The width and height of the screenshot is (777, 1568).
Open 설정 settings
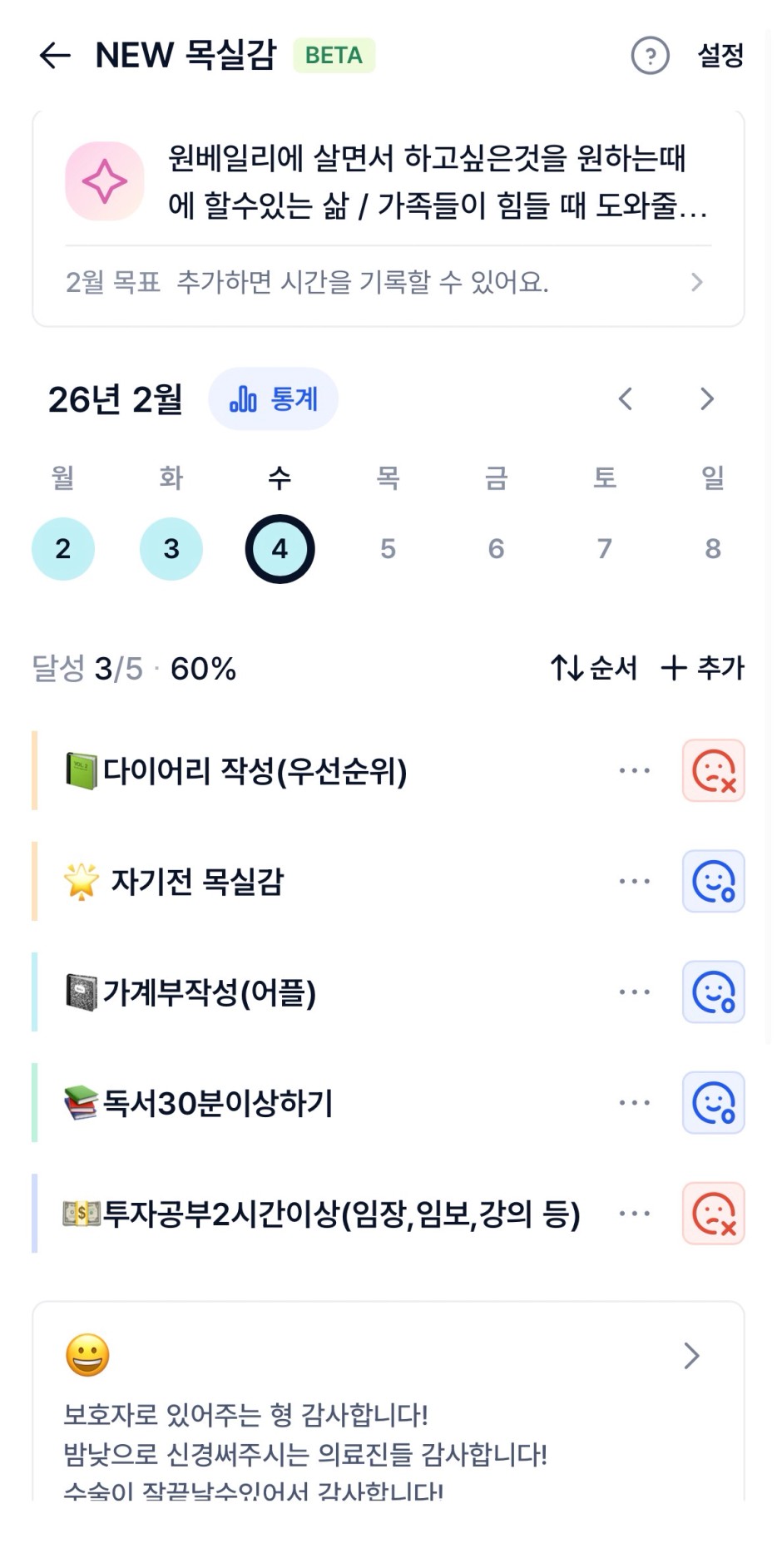[x=720, y=56]
